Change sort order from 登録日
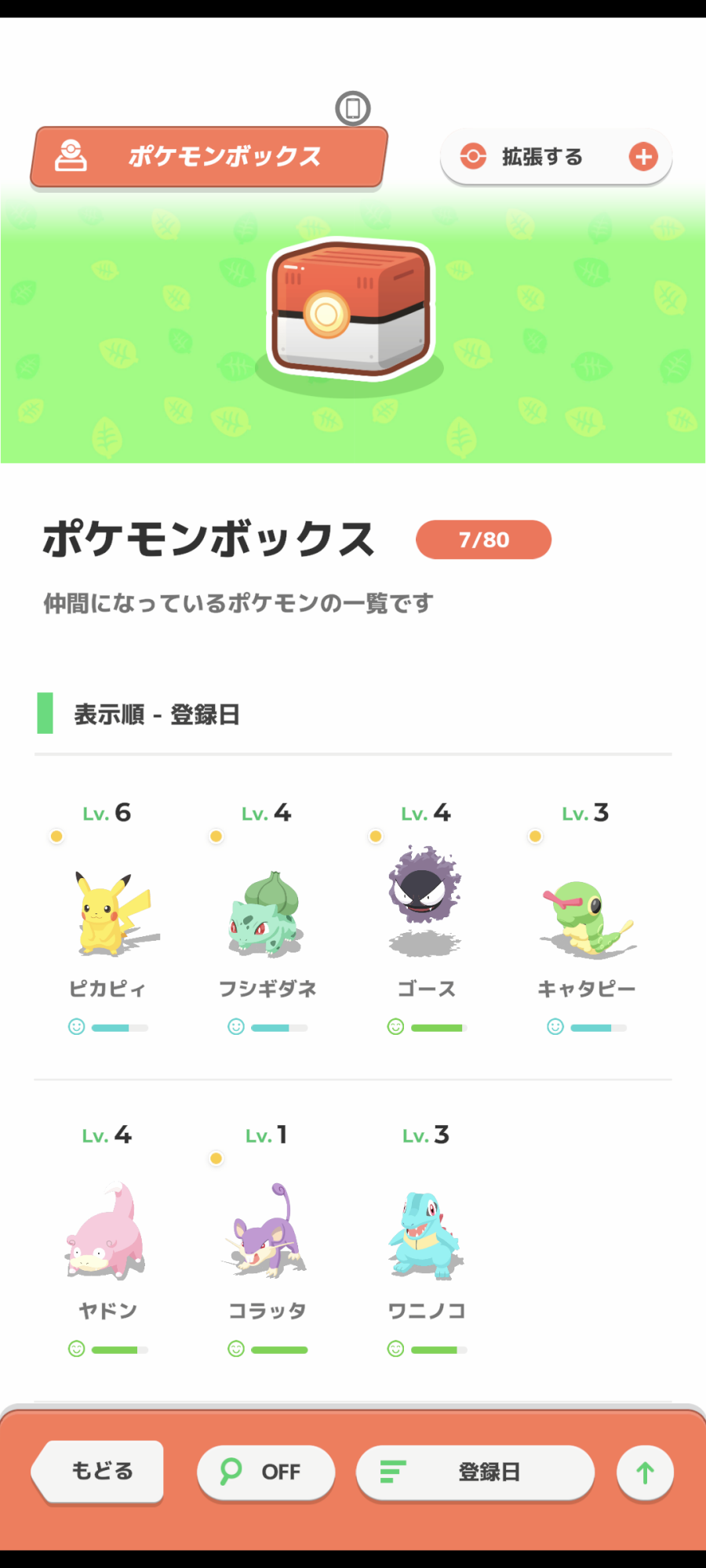Screen dimensions: 706x1568 [x=475, y=1472]
